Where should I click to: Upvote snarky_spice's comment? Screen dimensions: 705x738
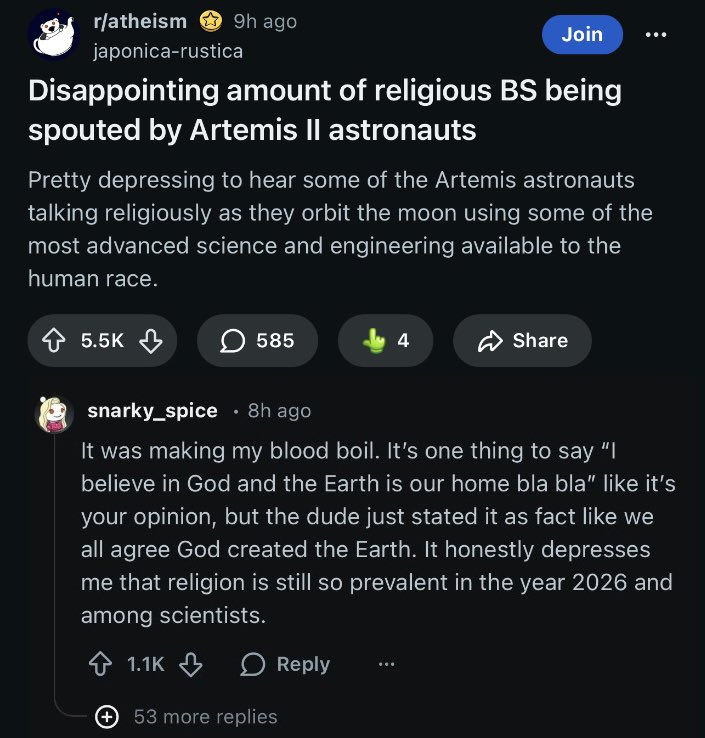click(x=101, y=665)
